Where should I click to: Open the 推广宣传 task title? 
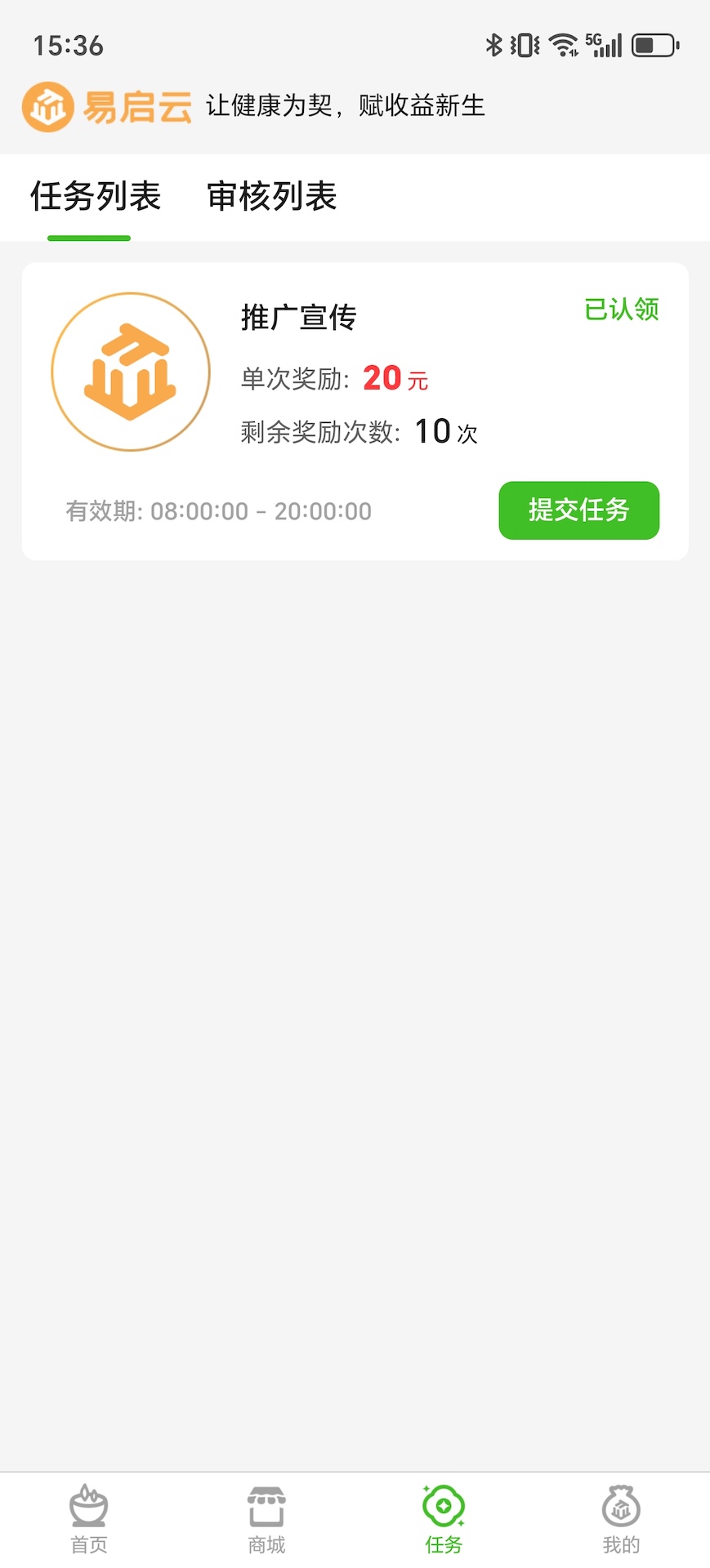click(299, 318)
